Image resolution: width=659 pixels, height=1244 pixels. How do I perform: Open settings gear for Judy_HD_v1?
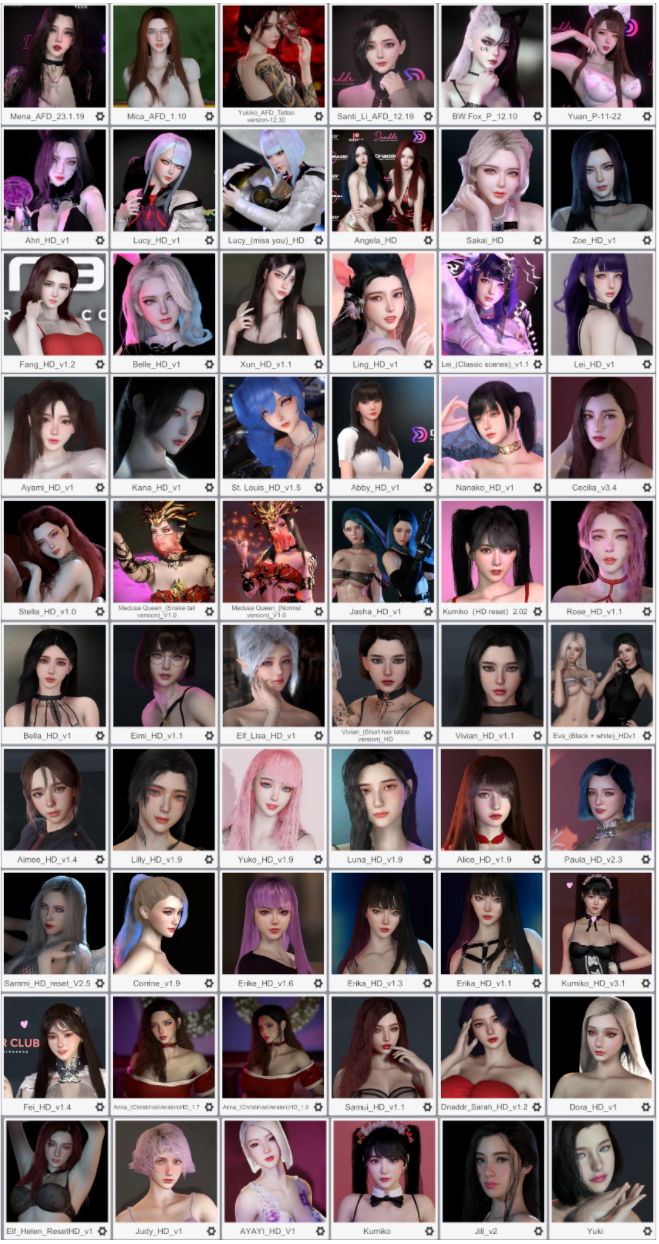pos(210,1231)
